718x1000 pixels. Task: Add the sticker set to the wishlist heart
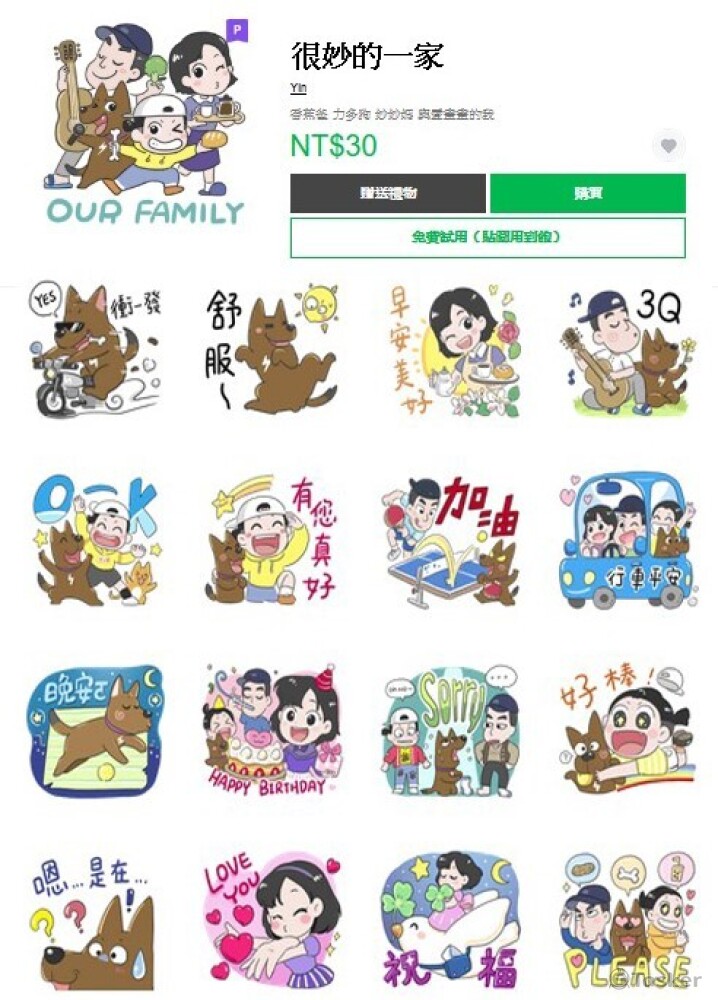(x=669, y=147)
